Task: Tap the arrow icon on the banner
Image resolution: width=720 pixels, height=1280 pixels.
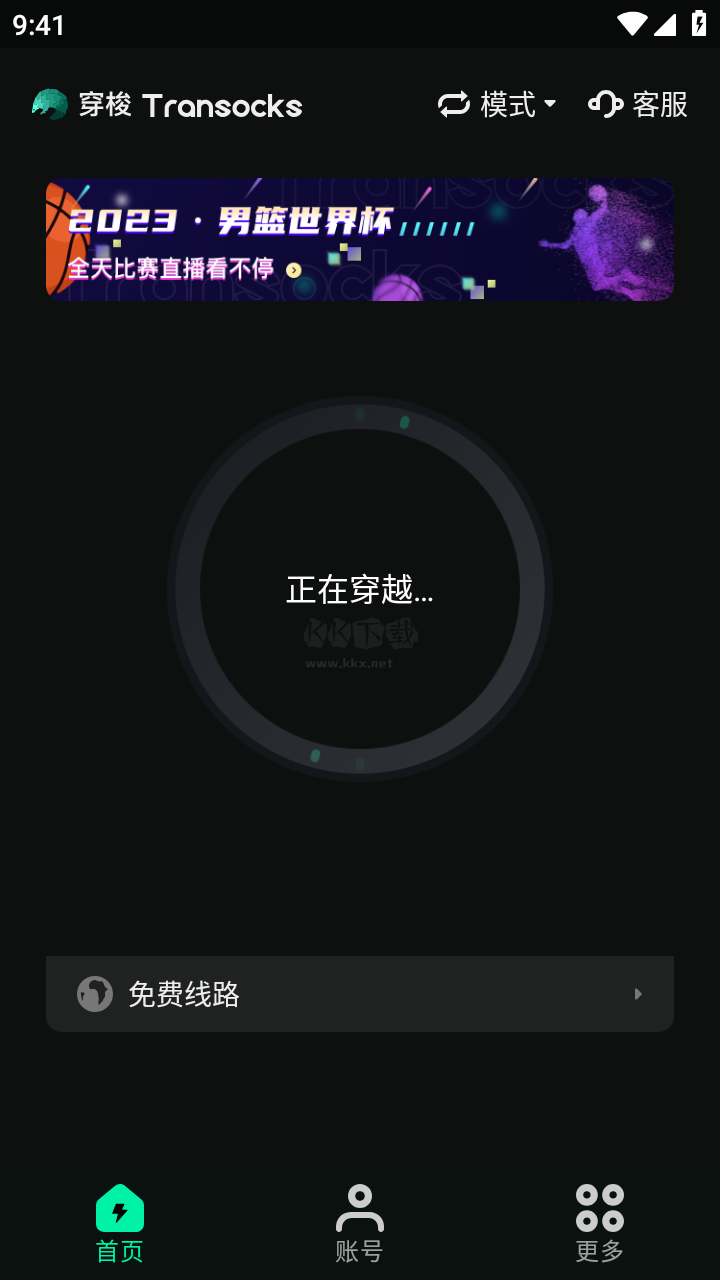Action: (x=293, y=270)
